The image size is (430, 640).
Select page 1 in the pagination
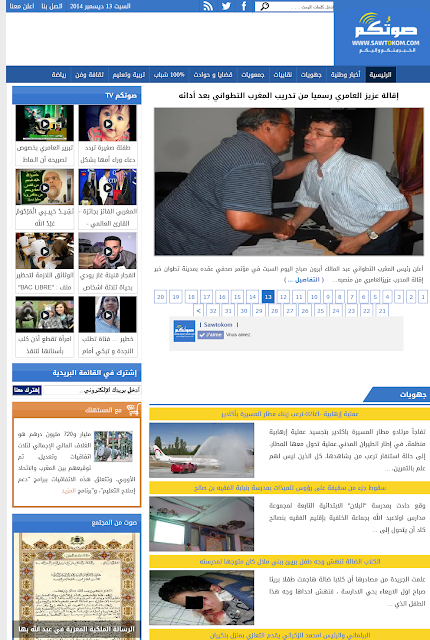coord(423,297)
